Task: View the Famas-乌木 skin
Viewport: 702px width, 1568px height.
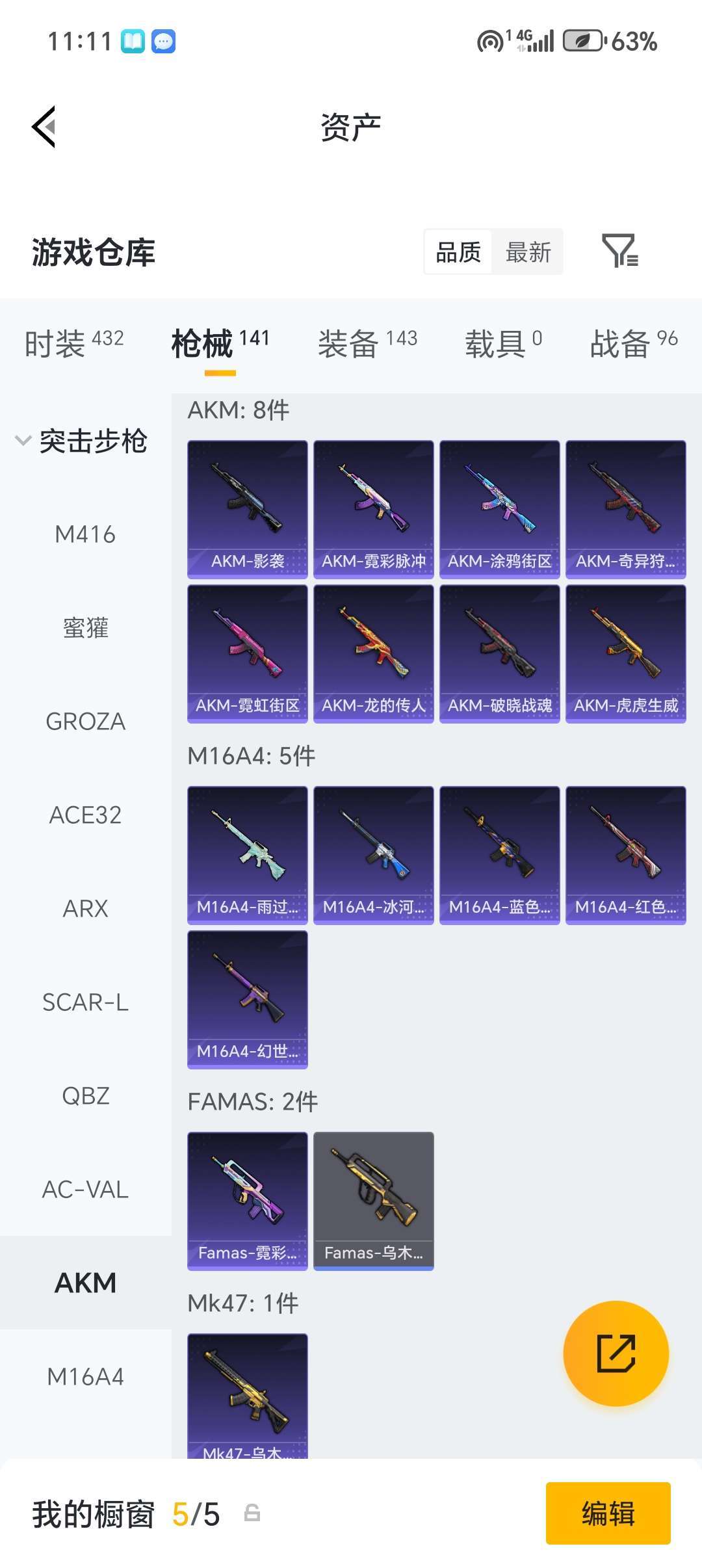Action: [374, 1201]
